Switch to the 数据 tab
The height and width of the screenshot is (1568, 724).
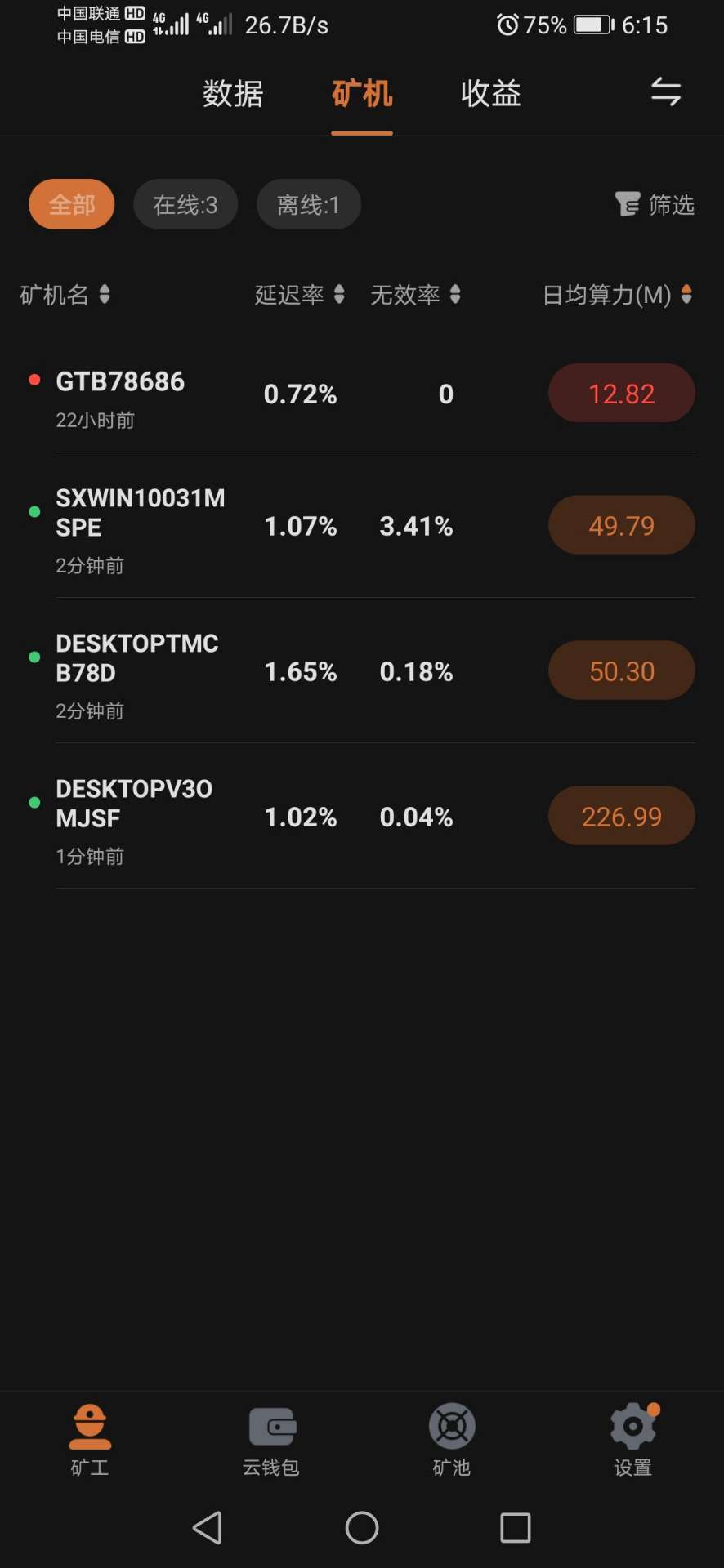tap(233, 93)
